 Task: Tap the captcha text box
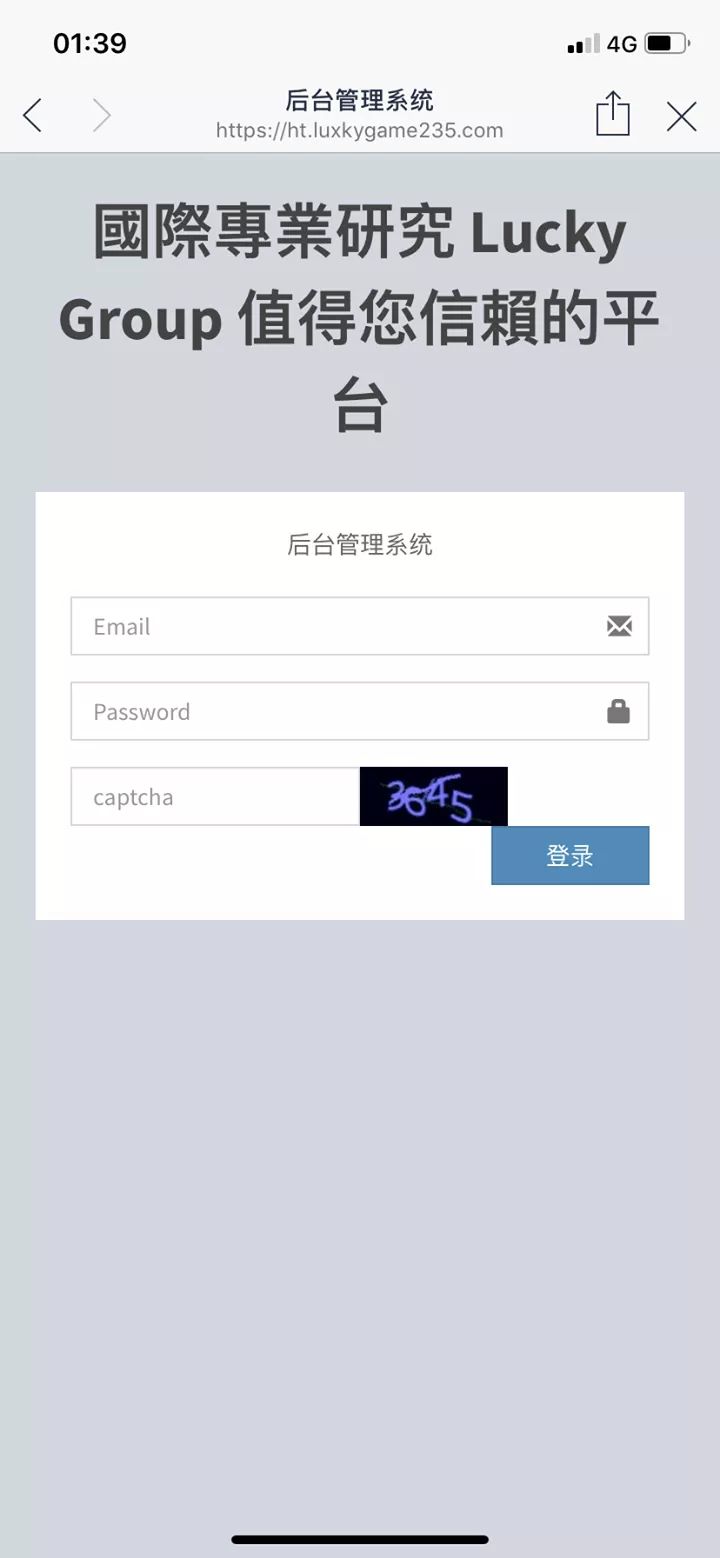pyautogui.click(x=214, y=797)
